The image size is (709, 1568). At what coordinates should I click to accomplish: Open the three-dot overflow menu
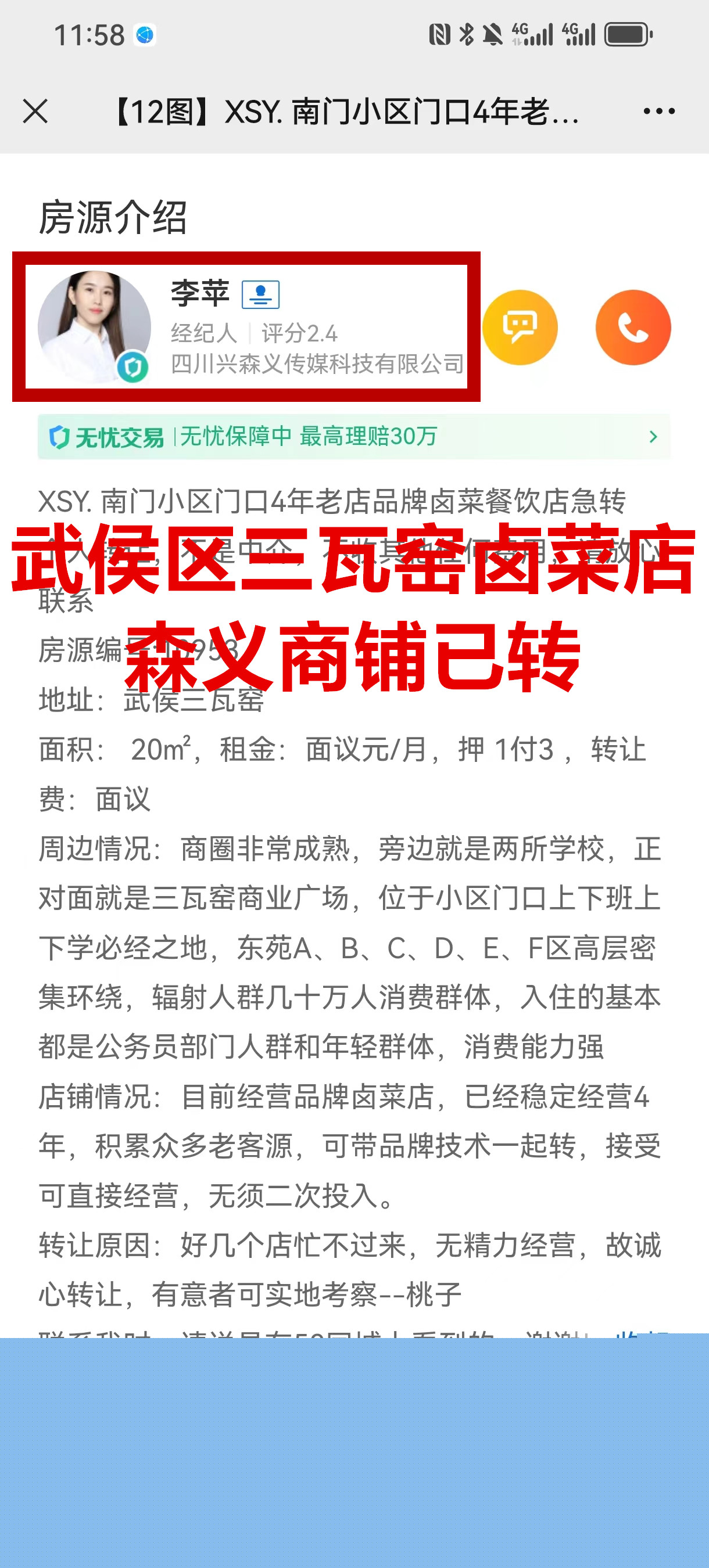[658, 112]
